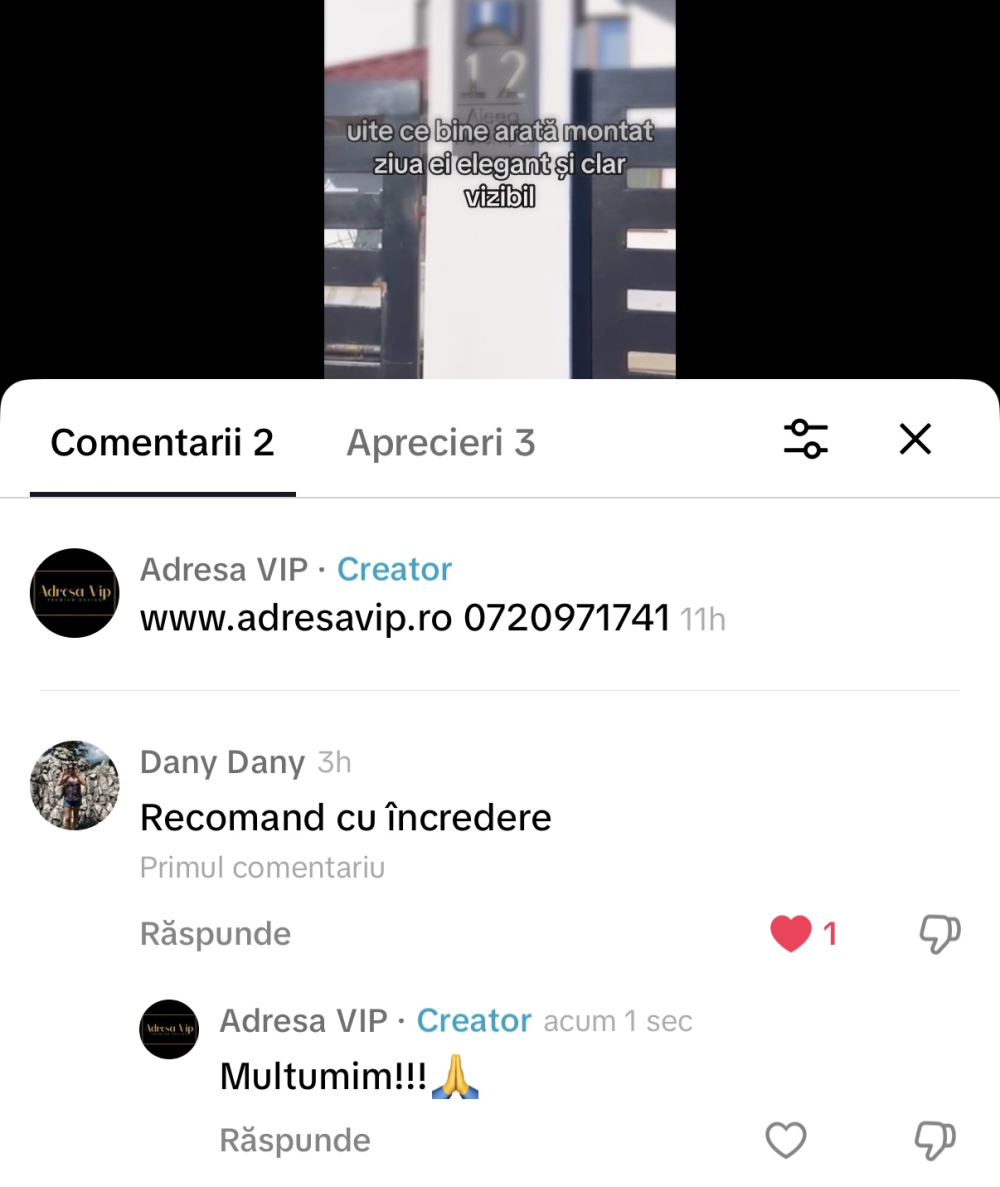Close the comments panel

tap(915, 439)
